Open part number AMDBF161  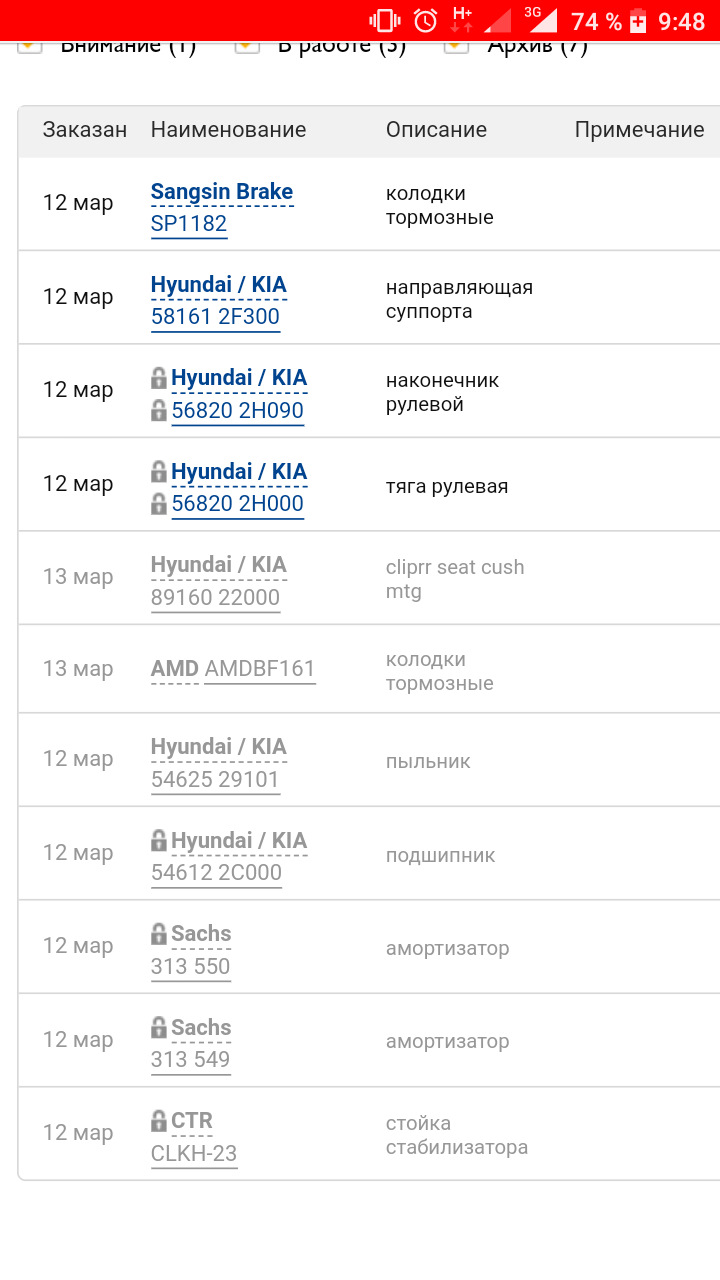point(260,668)
